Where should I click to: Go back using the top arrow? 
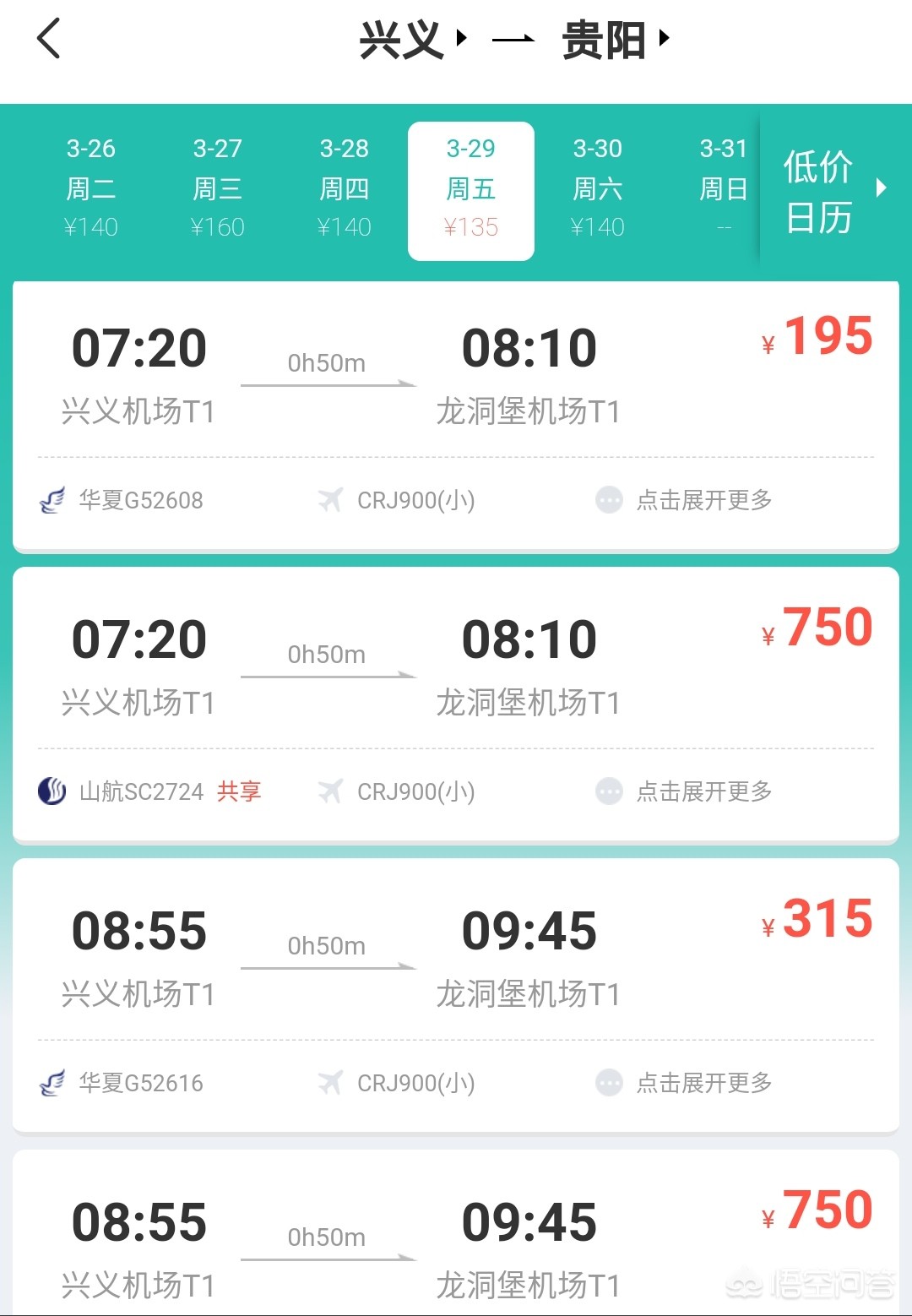click(49, 39)
